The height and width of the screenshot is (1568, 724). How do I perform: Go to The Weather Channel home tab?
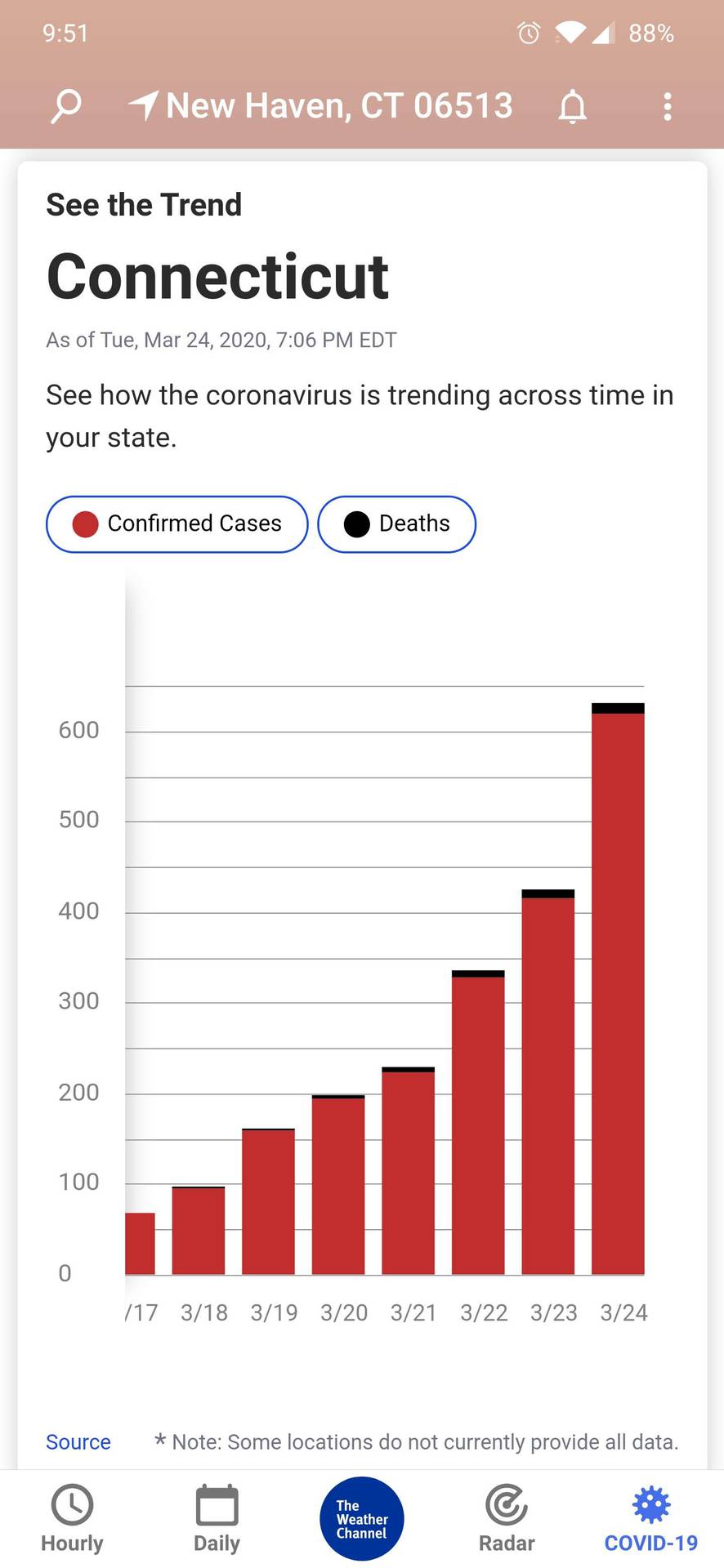click(361, 1519)
